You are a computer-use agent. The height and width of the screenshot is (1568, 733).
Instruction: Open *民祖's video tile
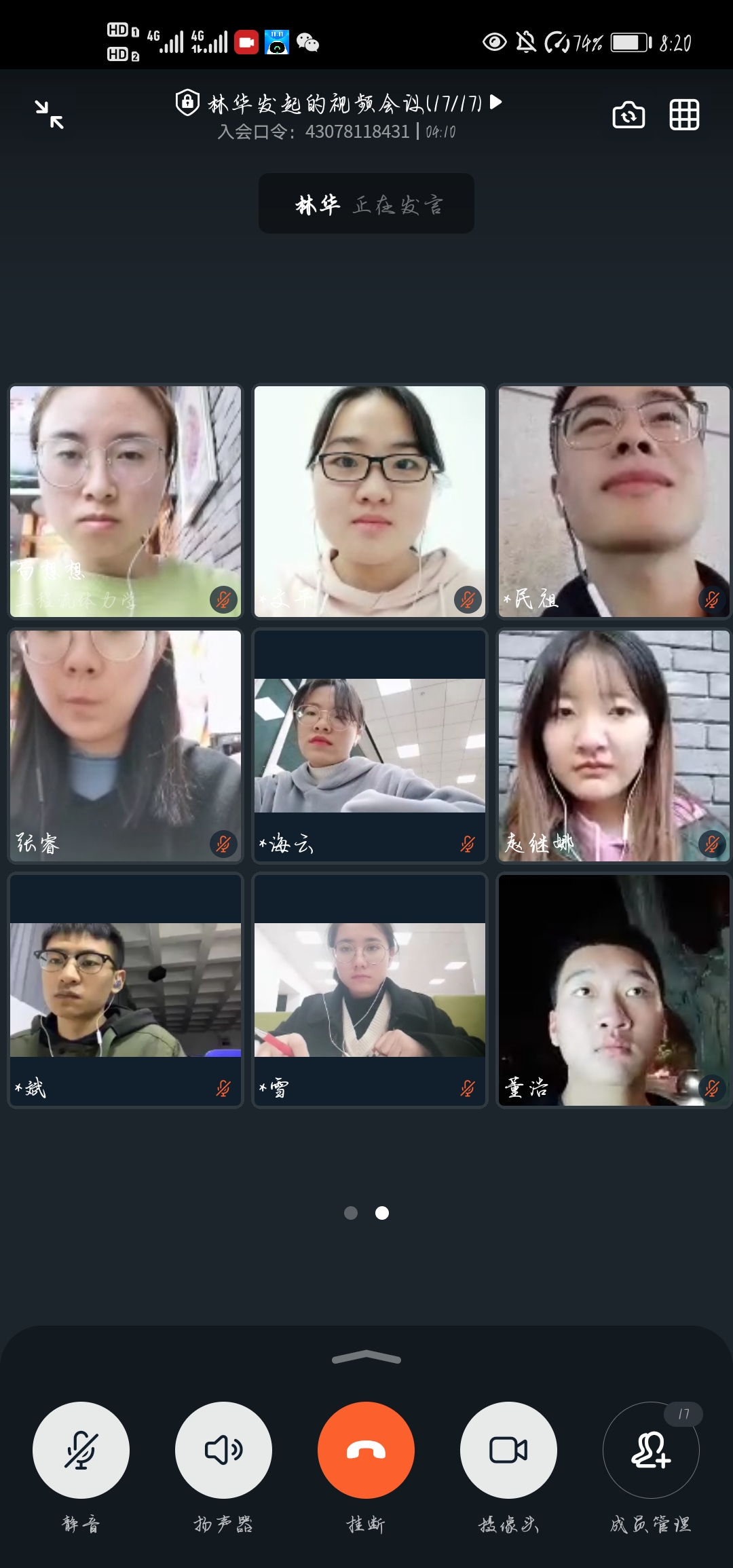coord(614,501)
